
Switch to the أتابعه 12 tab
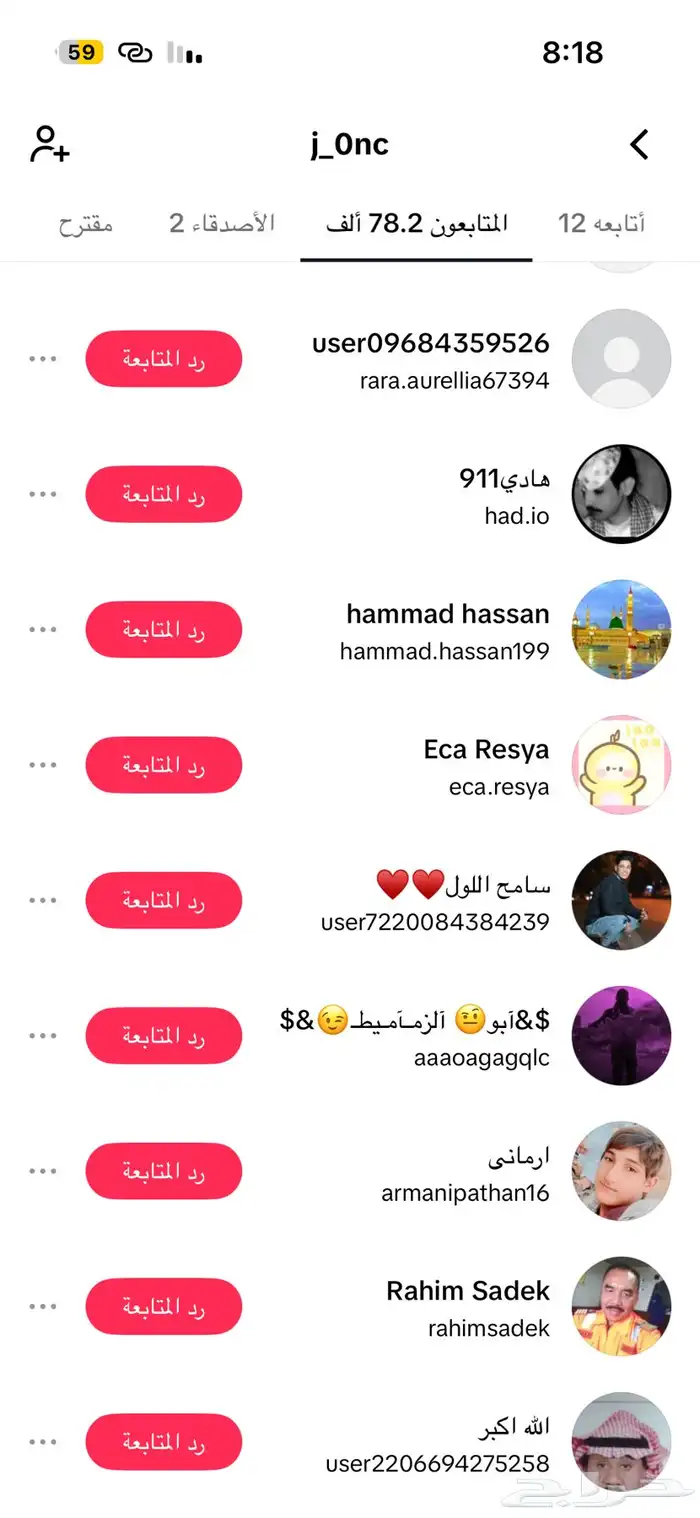point(601,223)
